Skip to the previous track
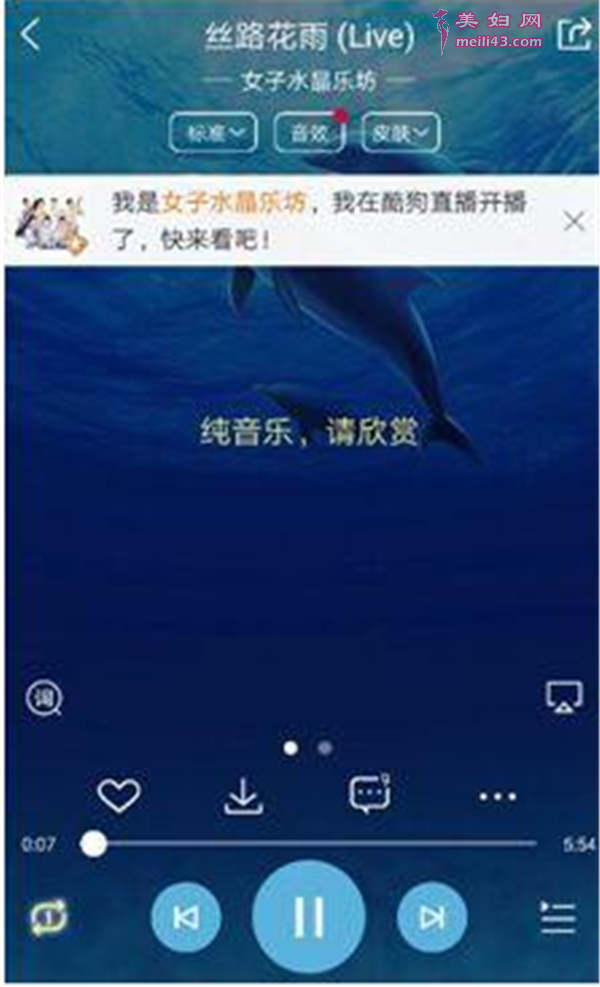 (x=186, y=917)
